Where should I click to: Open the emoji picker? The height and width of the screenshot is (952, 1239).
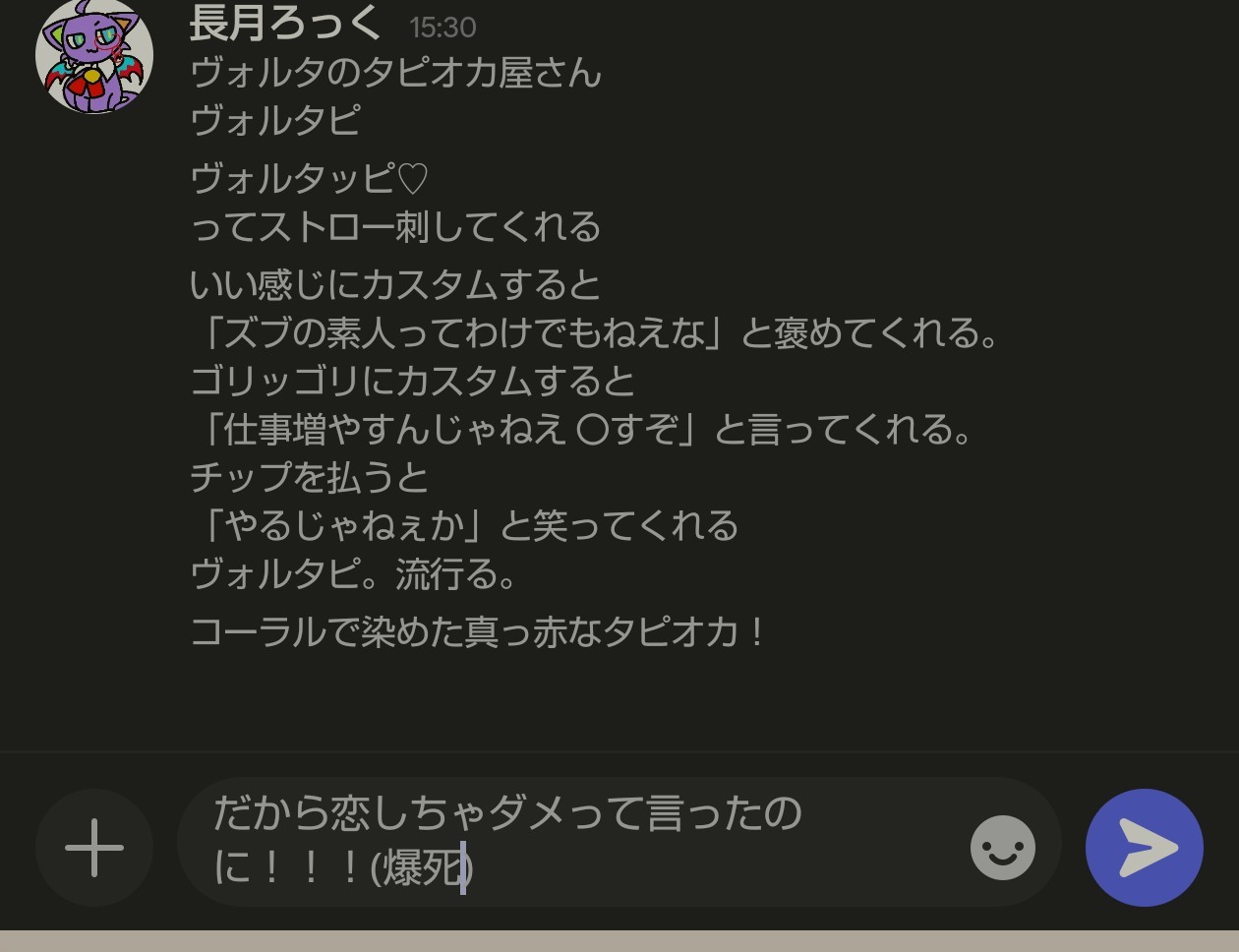[x=1002, y=847]
